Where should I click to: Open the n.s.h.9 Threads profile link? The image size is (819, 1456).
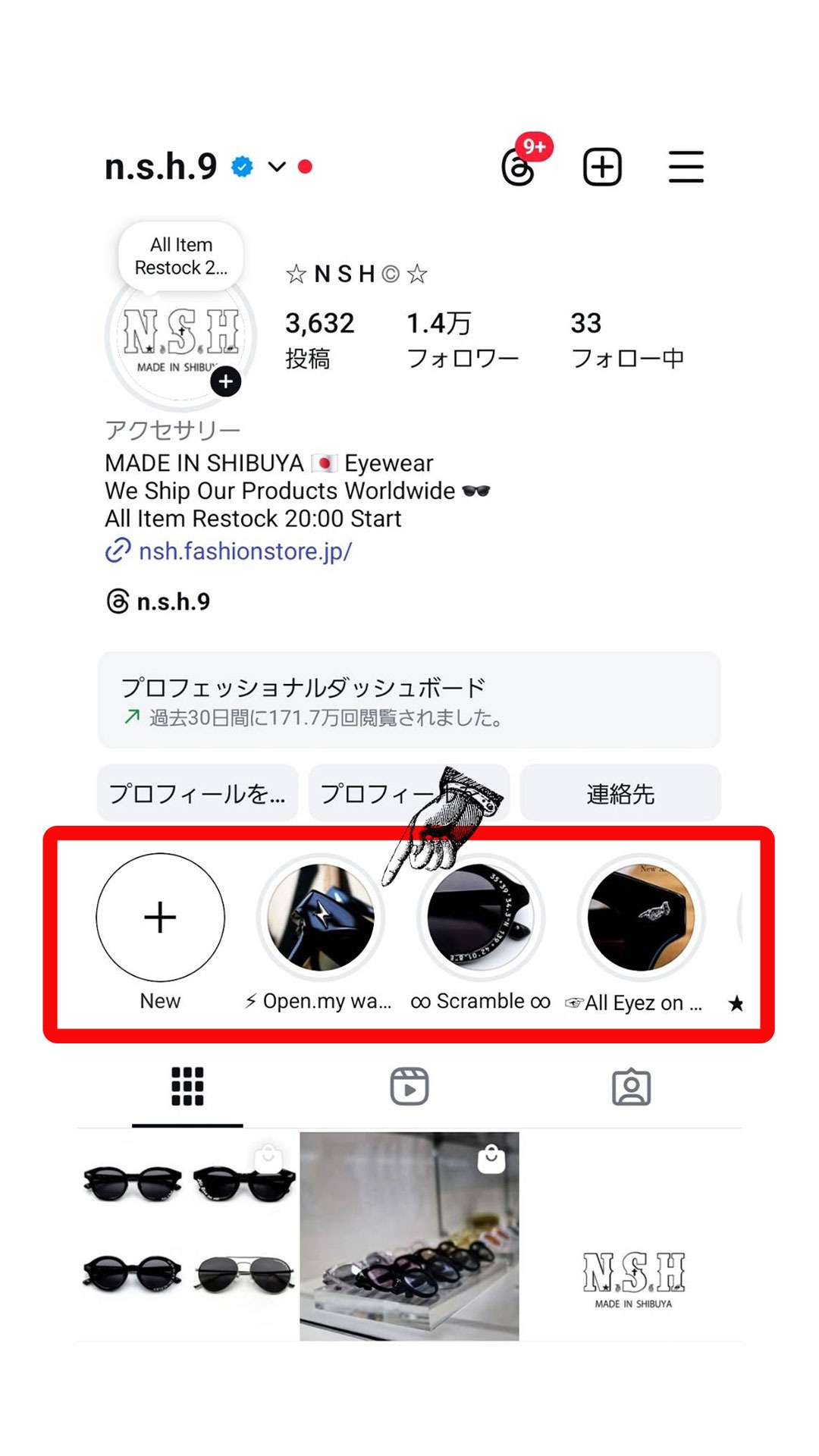(x=158, y=601)
